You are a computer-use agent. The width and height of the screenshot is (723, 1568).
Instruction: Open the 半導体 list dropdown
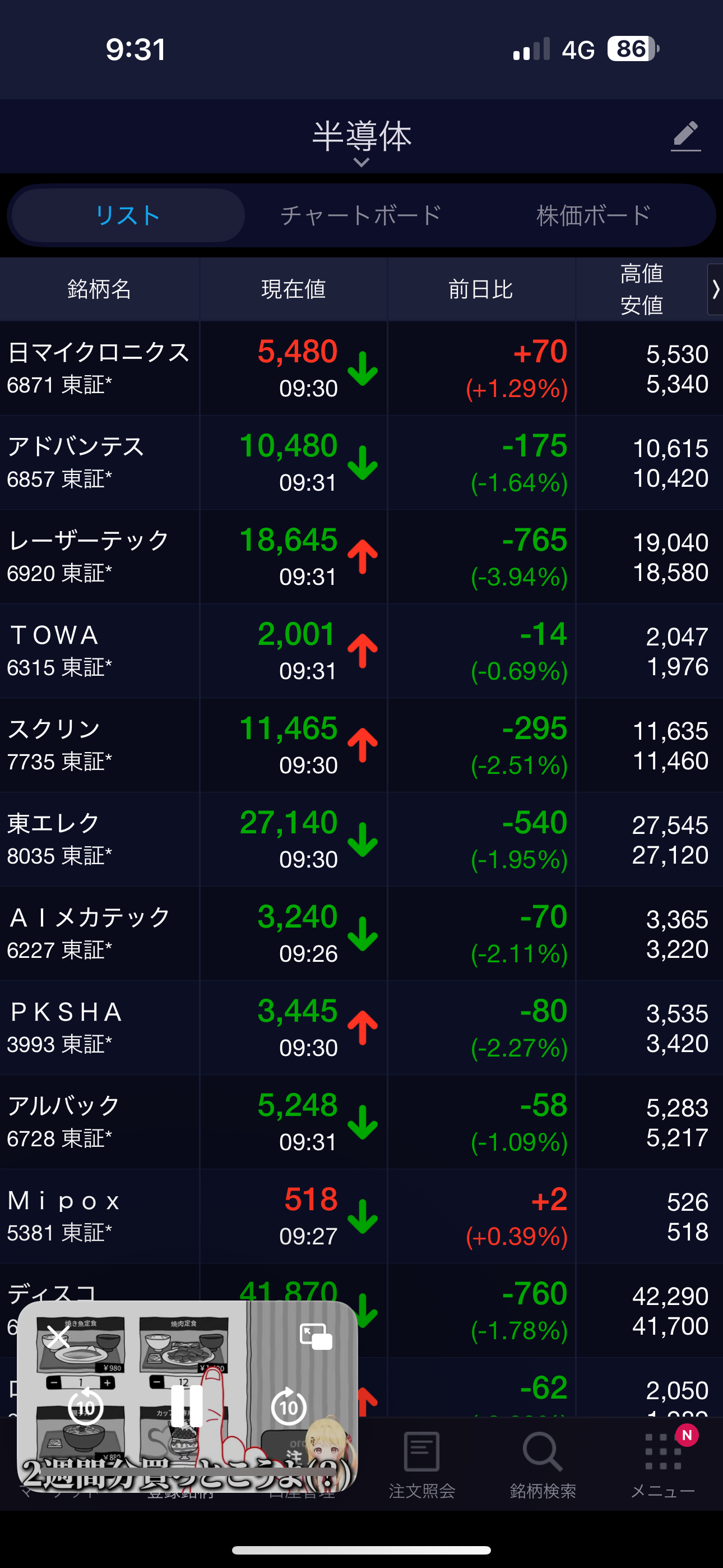(361, 143)
